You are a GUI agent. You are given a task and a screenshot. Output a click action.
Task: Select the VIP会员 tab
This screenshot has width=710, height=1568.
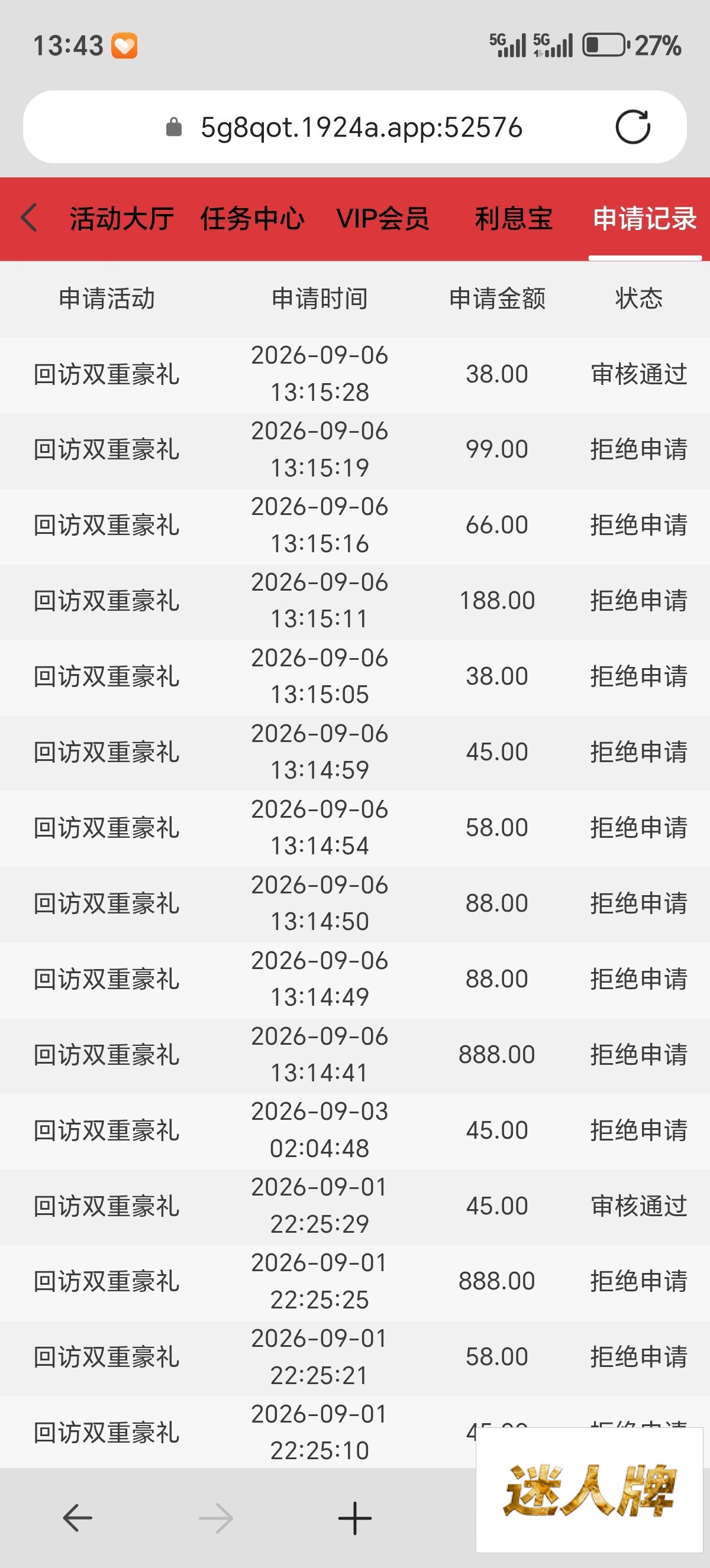pos(382,219)
